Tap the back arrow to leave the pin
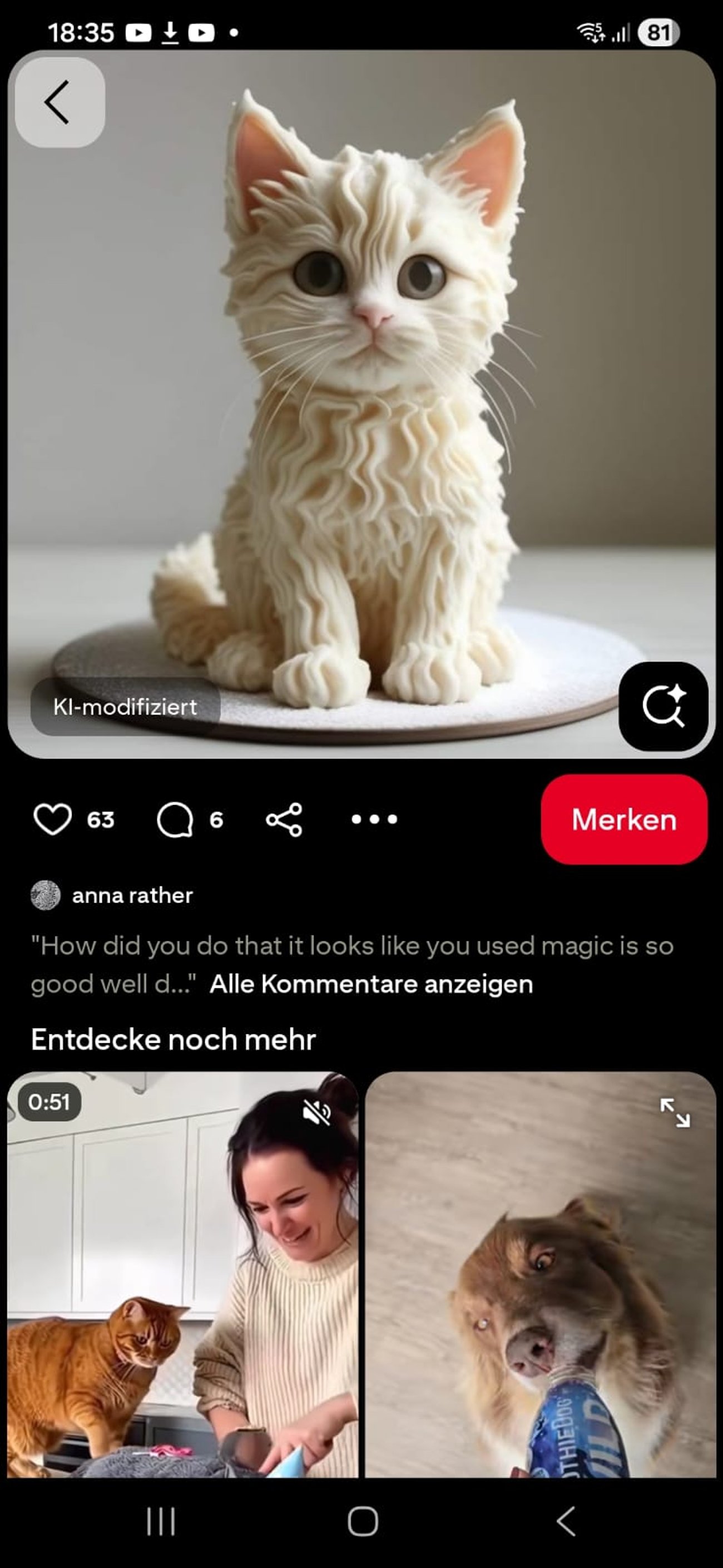 58,102
